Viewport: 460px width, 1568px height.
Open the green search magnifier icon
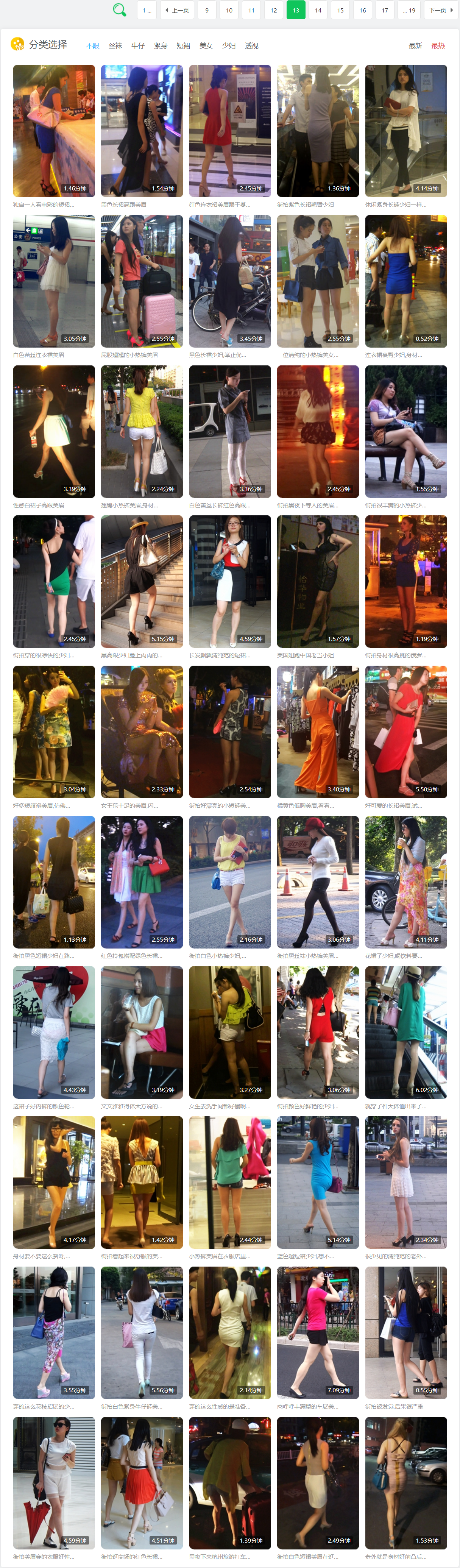point(119,10)
